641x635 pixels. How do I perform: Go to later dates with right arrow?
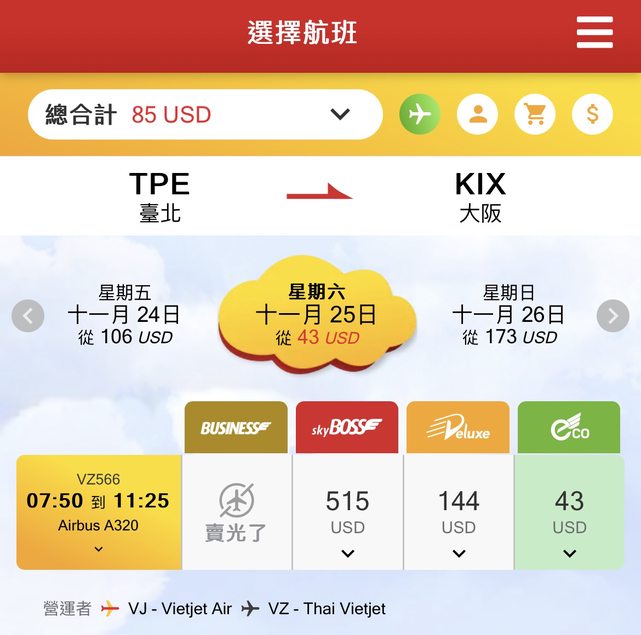pyautogui.click(x=613, y=317)
